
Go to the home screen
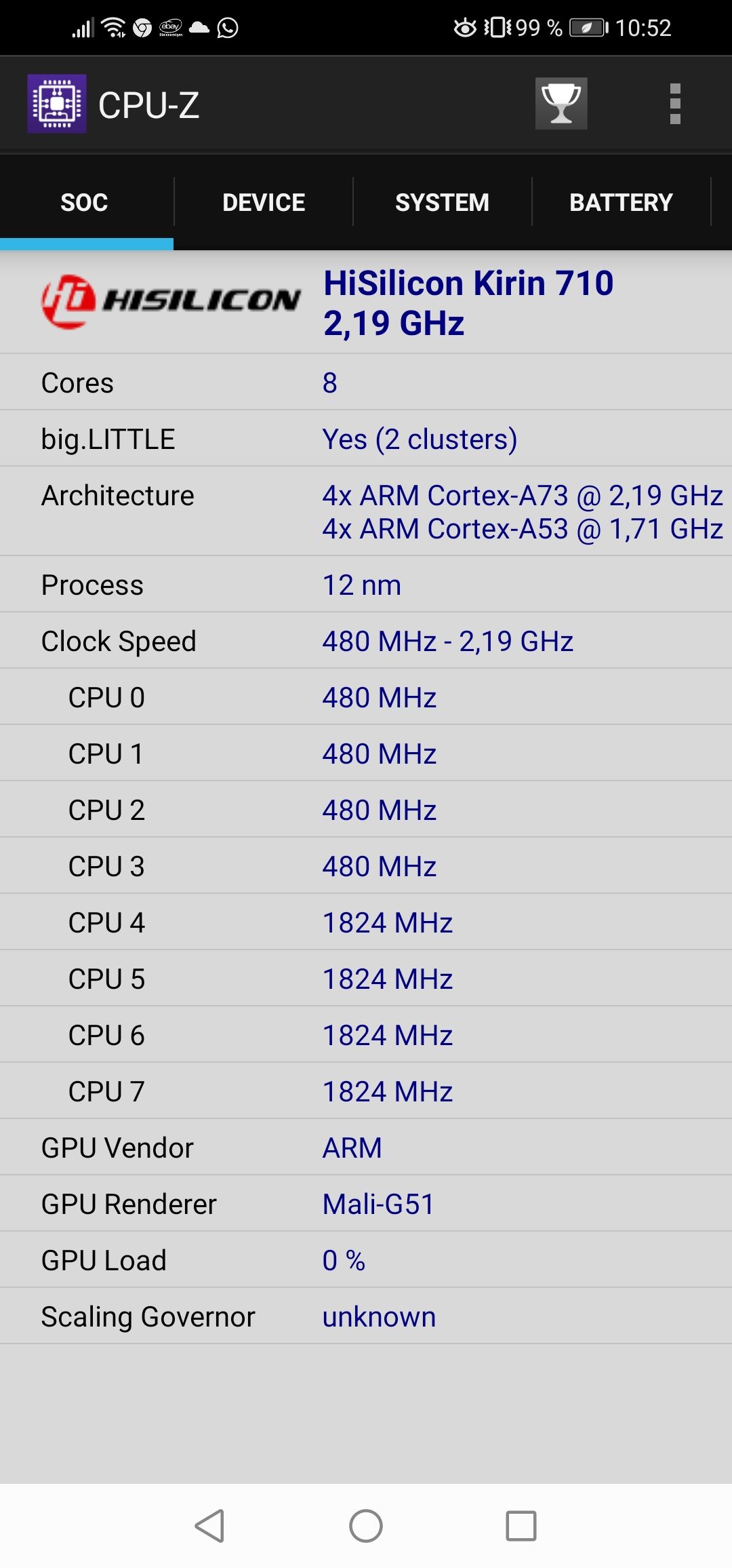pyautogui.click(x=366, y=1526)
